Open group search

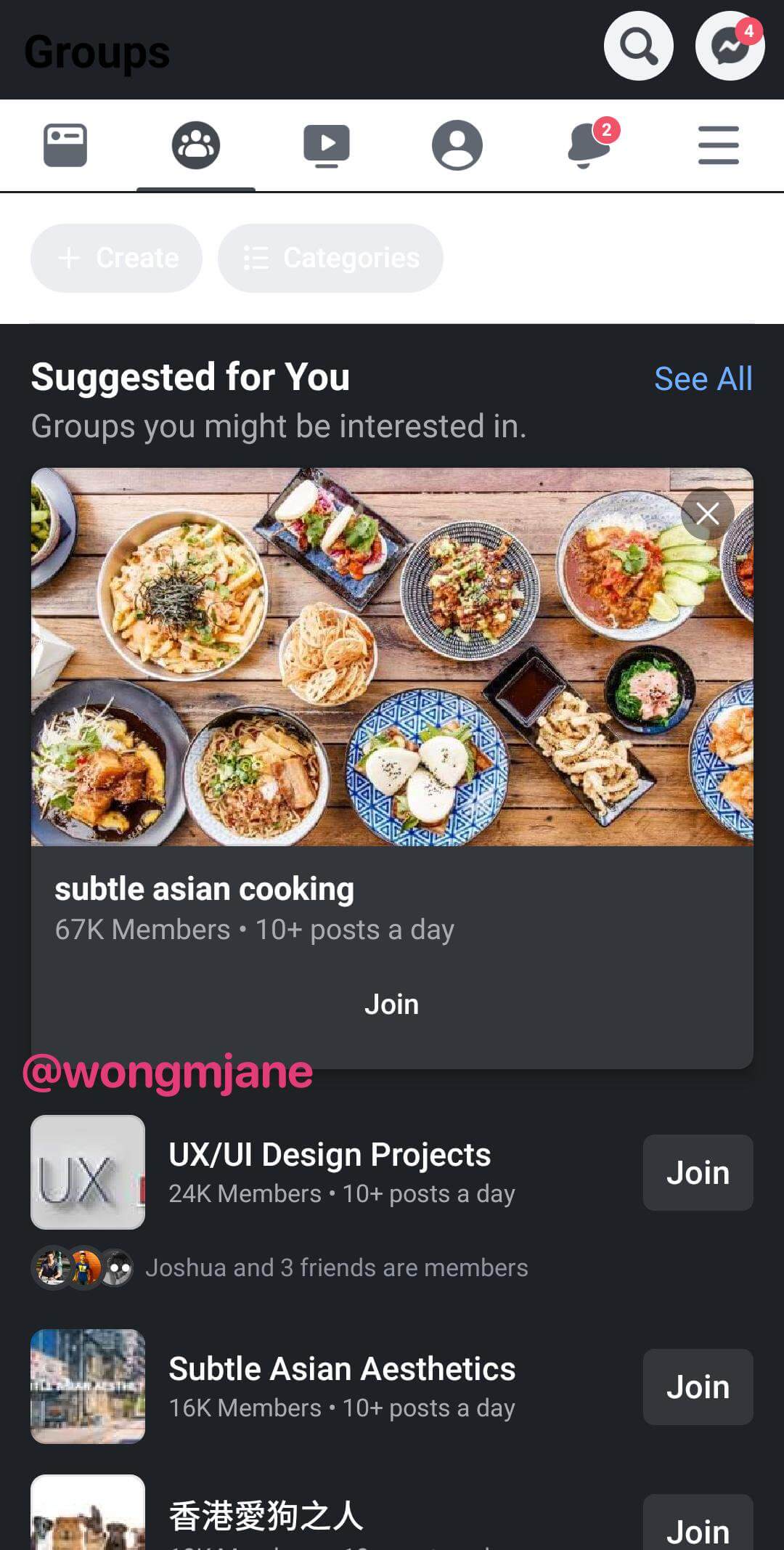coord(638,46)
